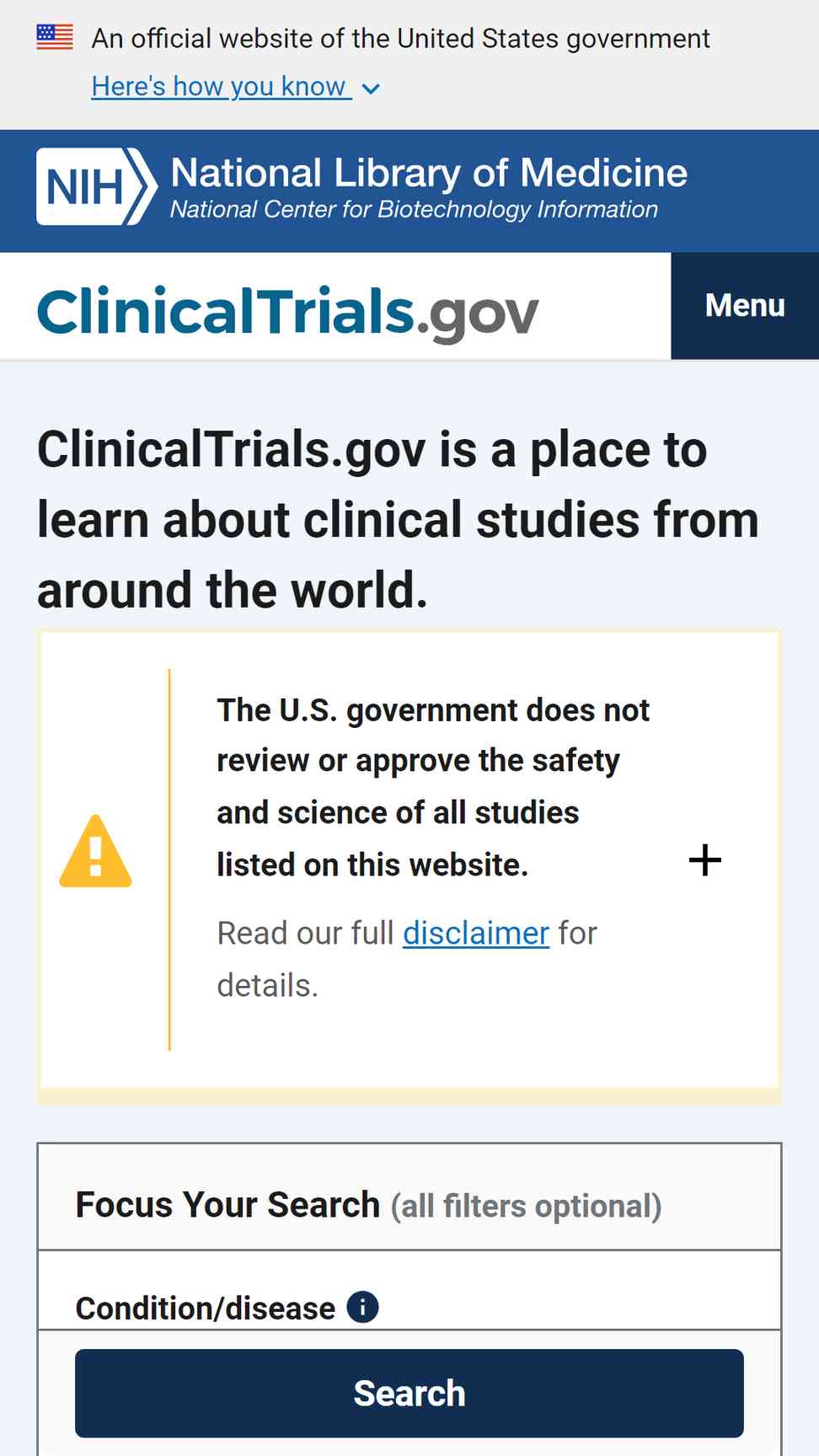Screen dimensions: 819x1456
Task: Tap the Search button
Action: [409, 1394]
